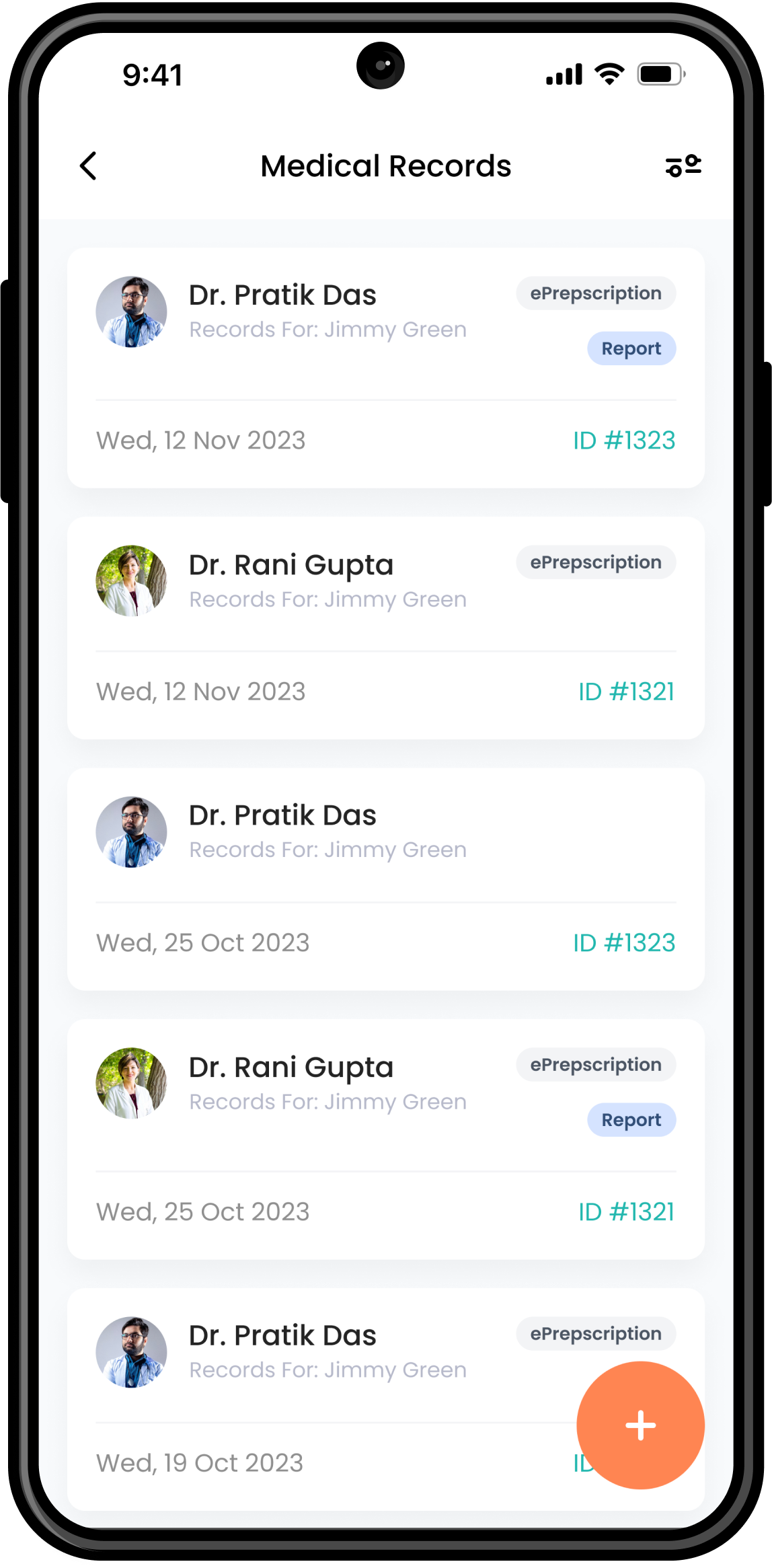View ePrepscription on the 19 Oct Pratik Das record

595,1333
